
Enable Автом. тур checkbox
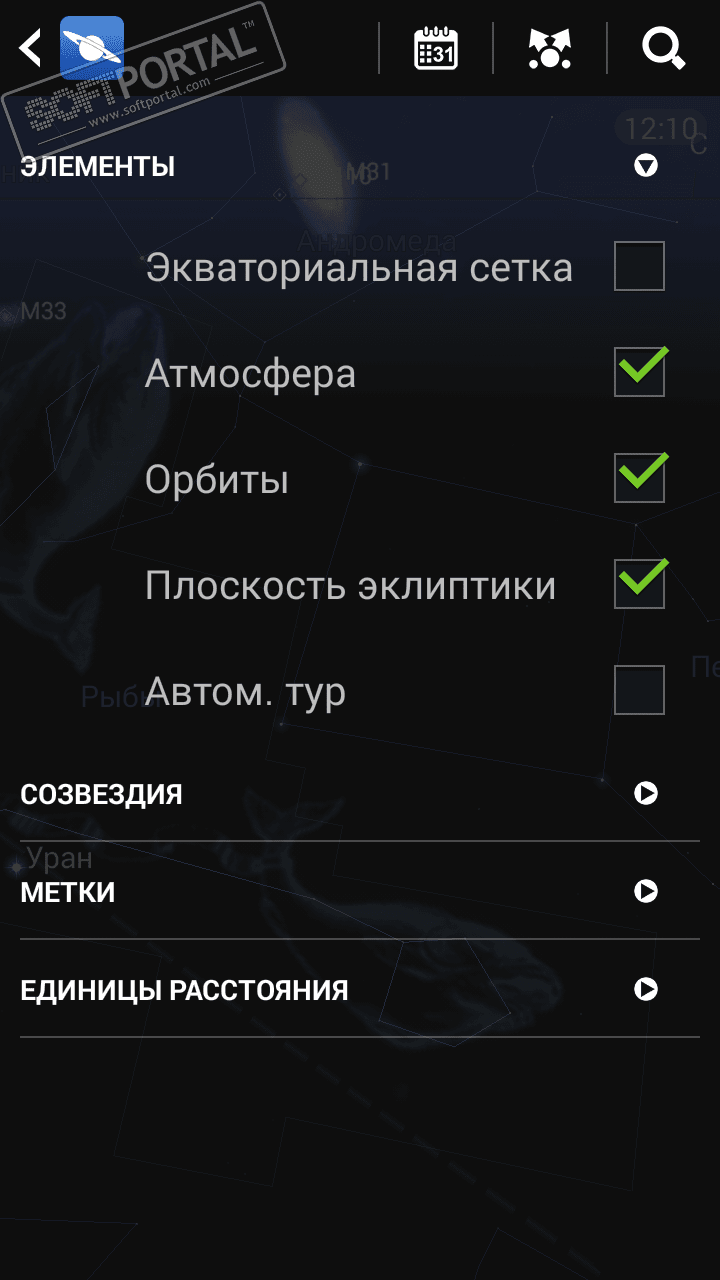click(639, 690)
